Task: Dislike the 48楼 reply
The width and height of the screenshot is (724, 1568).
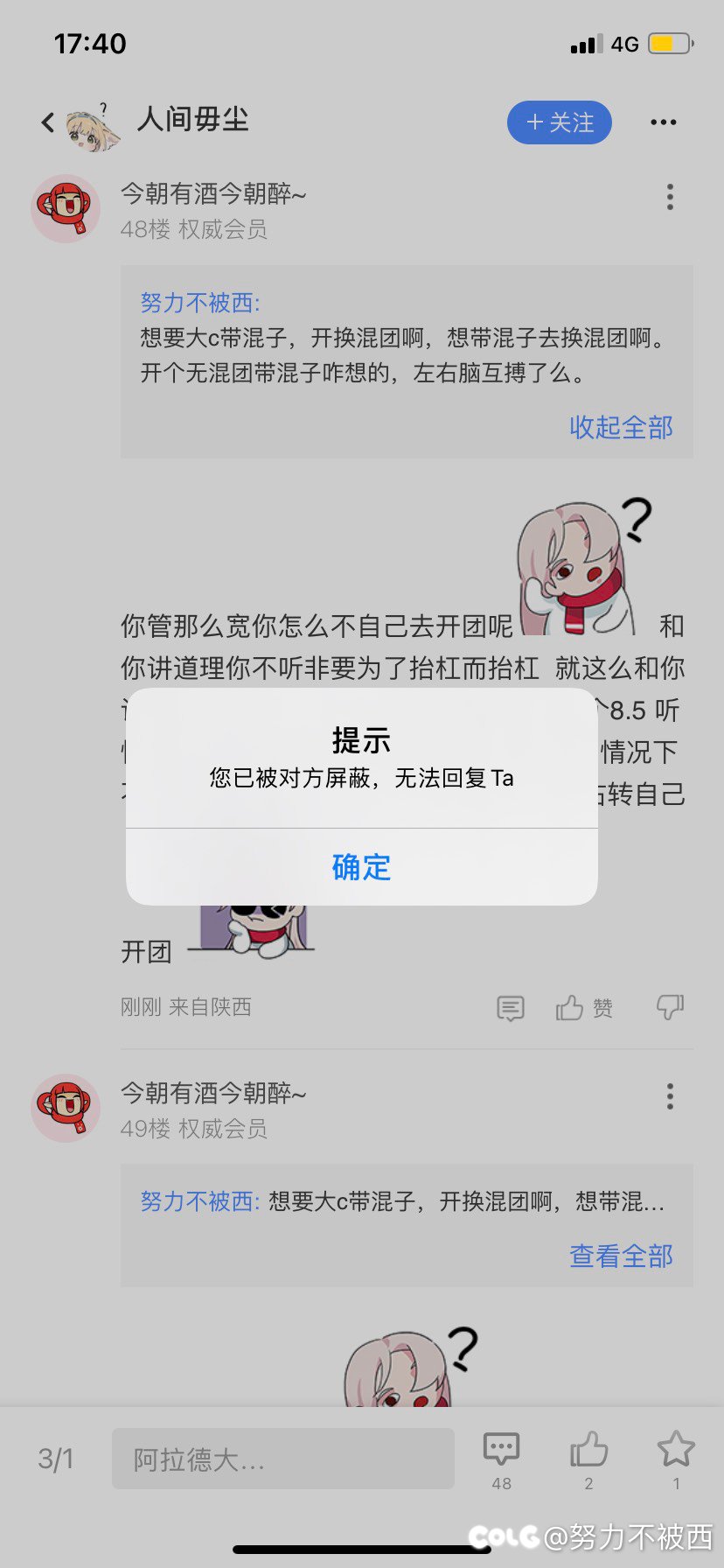Action: pos(670,1008)
